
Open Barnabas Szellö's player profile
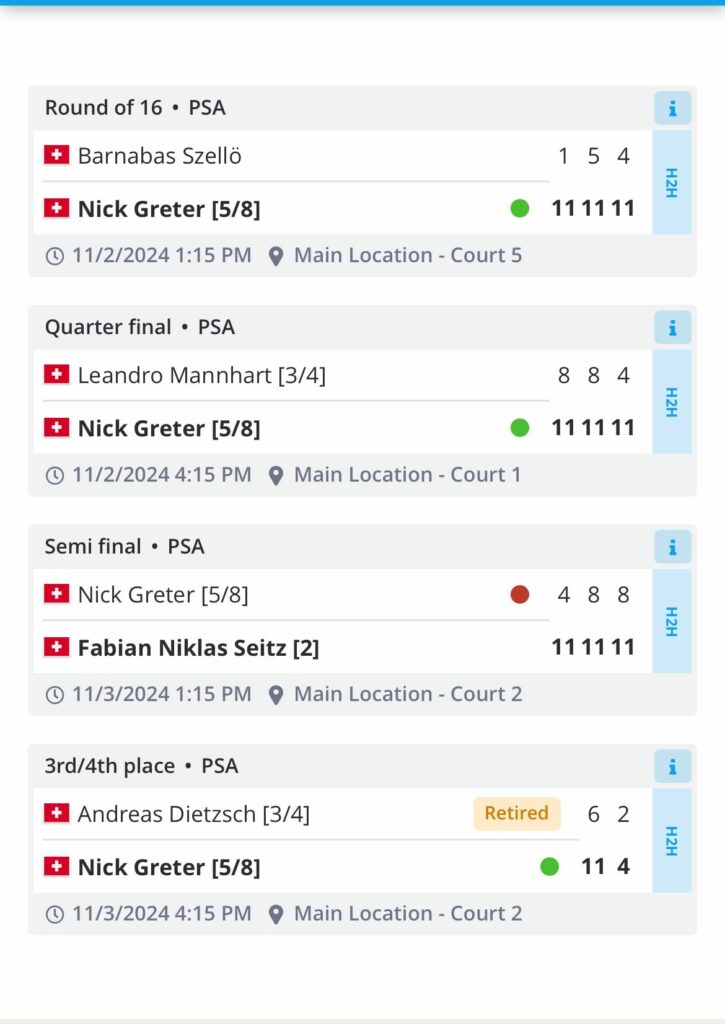(x=159, y=156)
